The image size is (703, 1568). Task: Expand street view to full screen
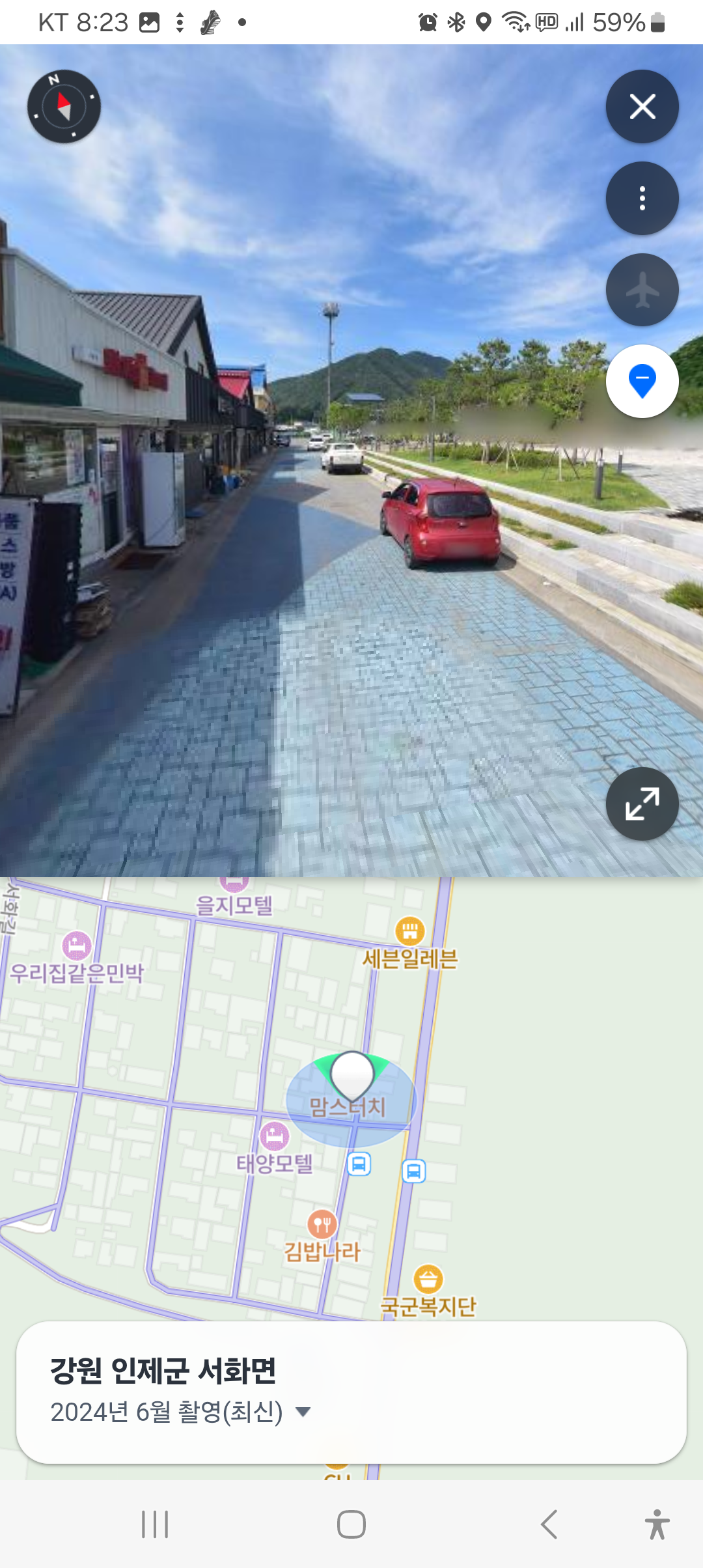pos(642,804)
